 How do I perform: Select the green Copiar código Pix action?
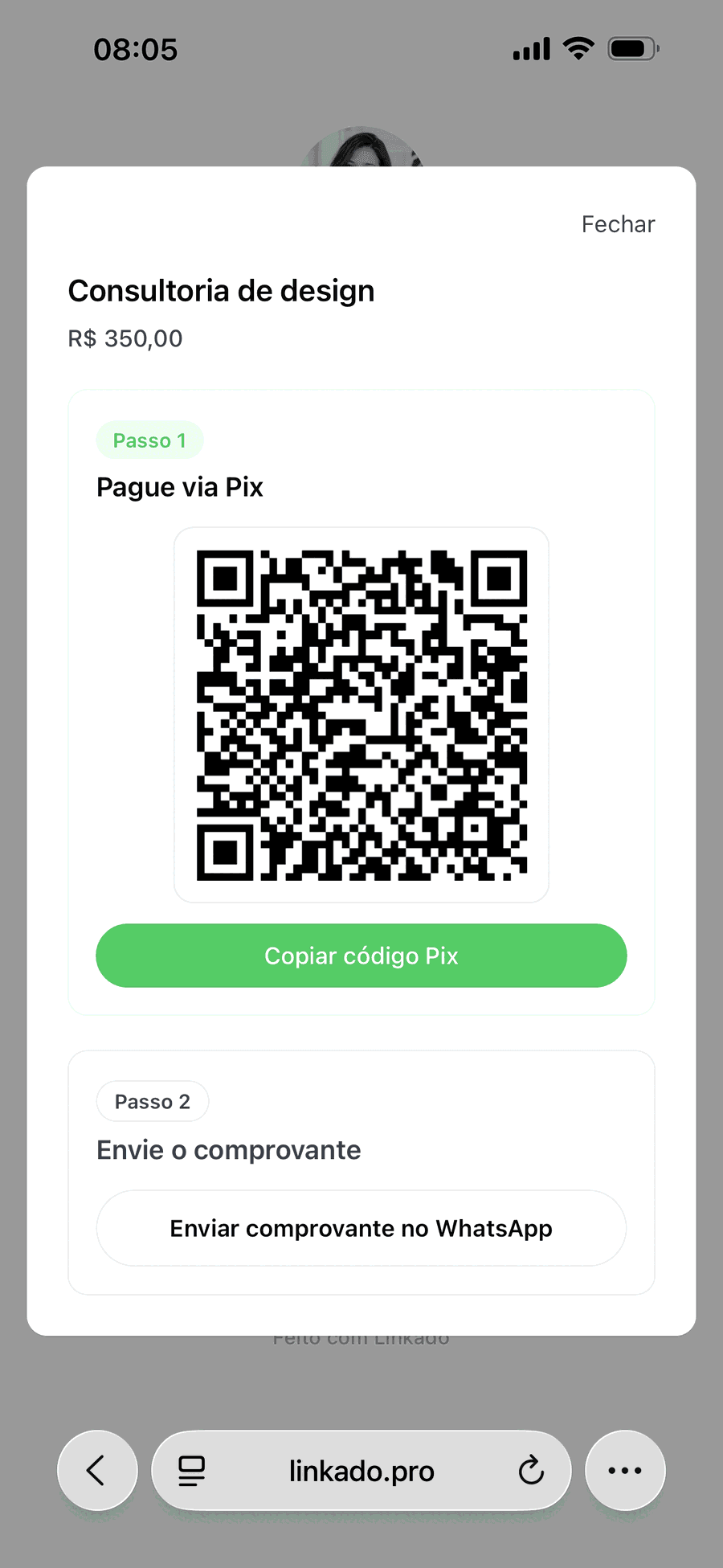tap(361, 956)
